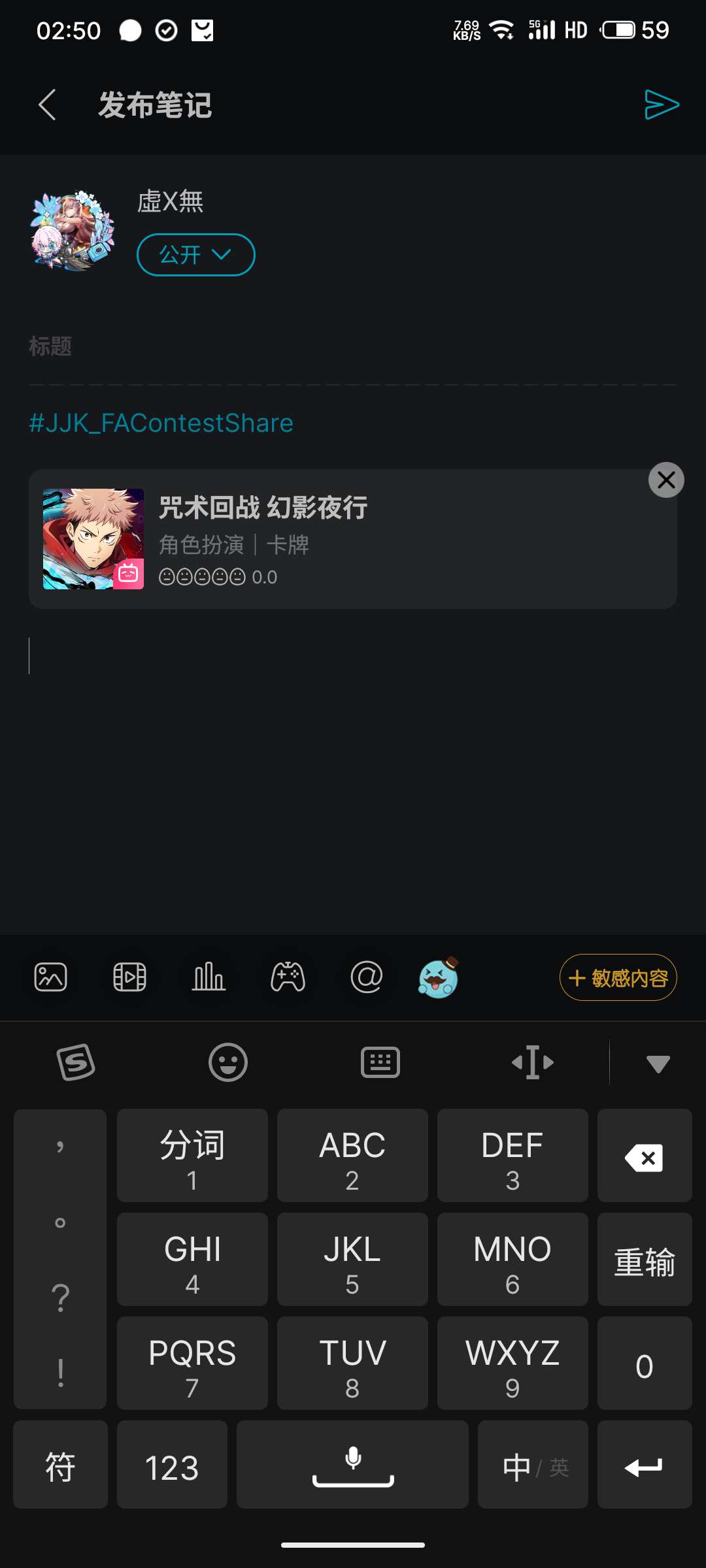The image size is (706, 1568).
Task: Switch the keyboard to 123 number mode
Action: pyautogui.click(x=172, y=1467)
